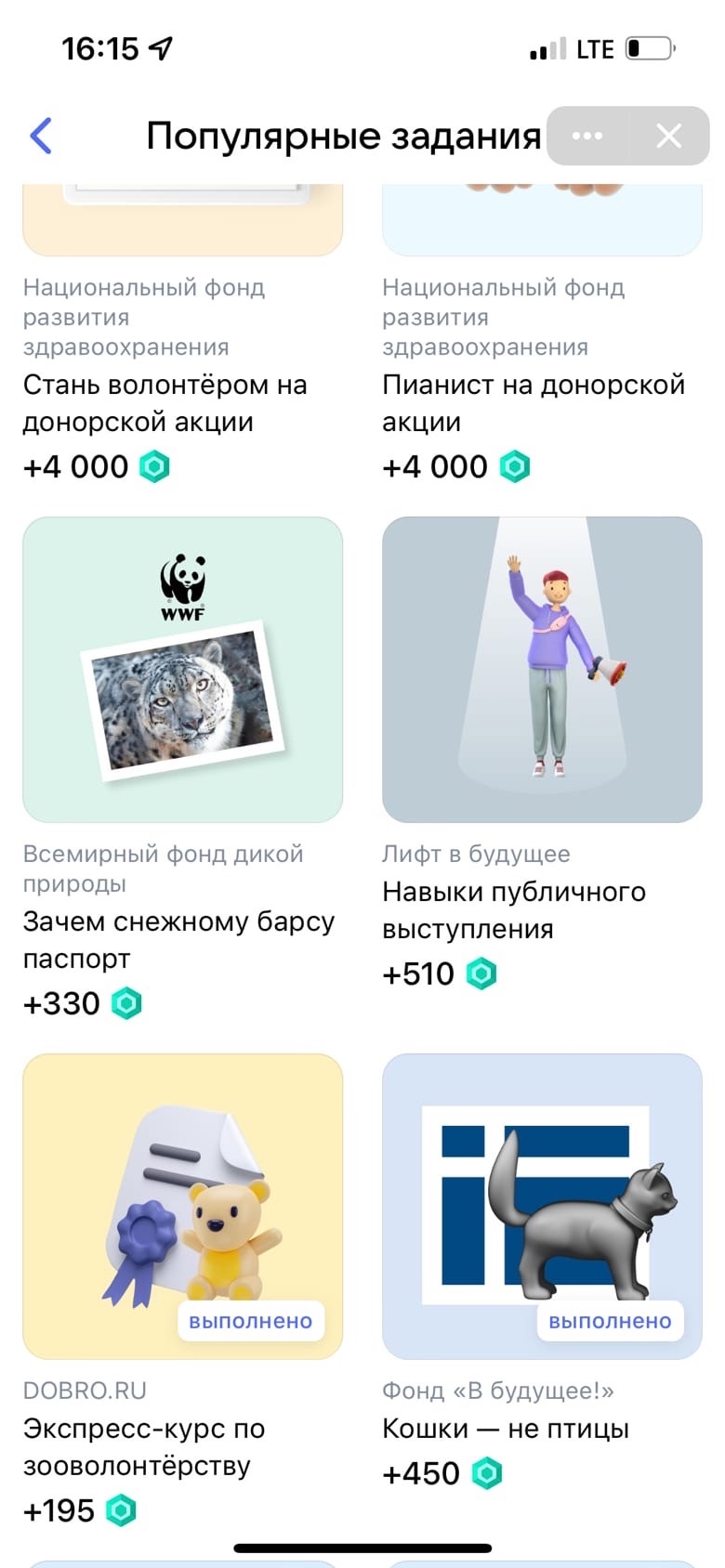Screen dimensions: 725x1568
Task: Open the 'Стань волонтёром на донорской акции' task
Action: coord(165,403)
